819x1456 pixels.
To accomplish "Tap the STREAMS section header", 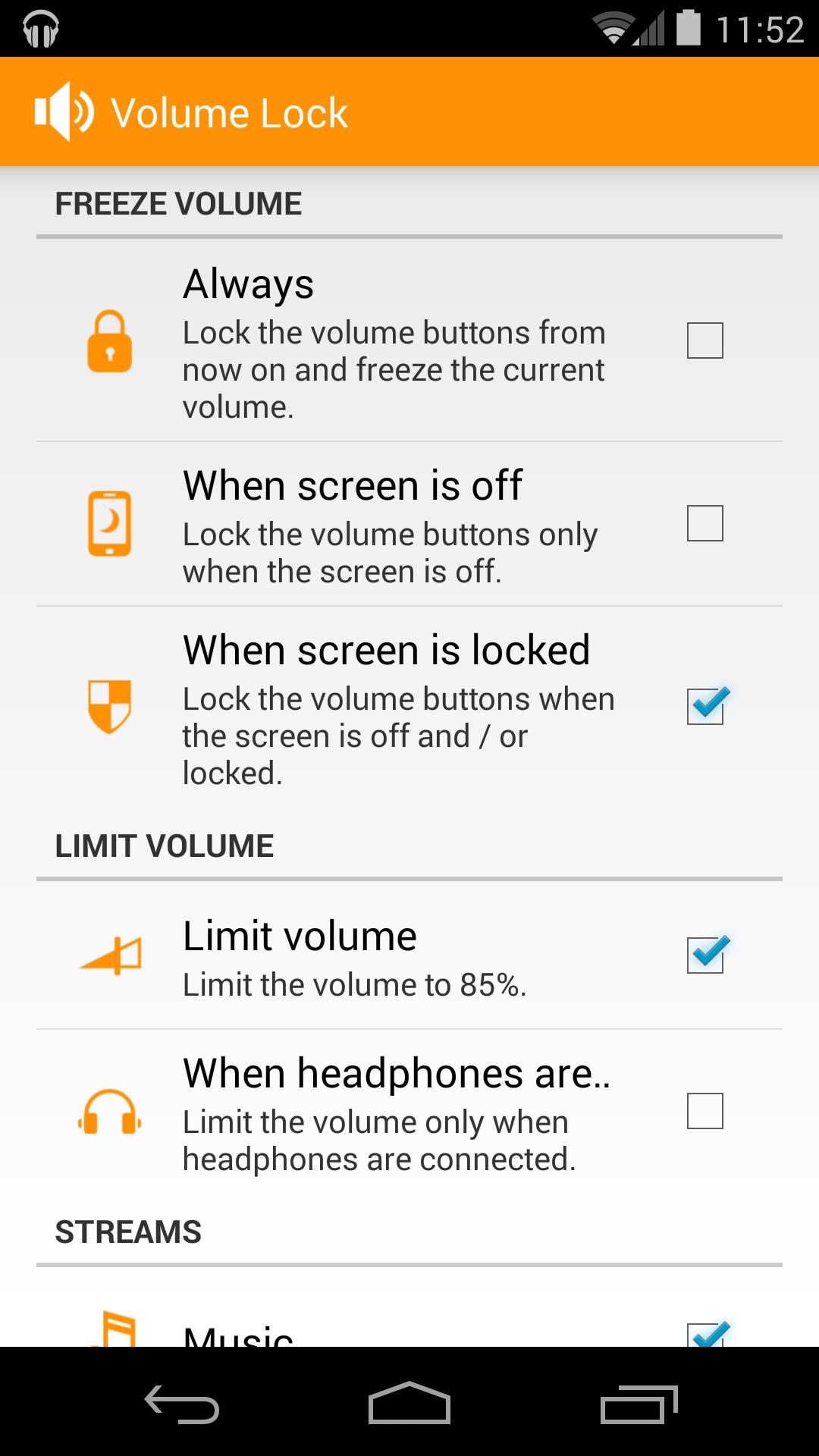I will pyautogui.click(x=127, y=1231).
